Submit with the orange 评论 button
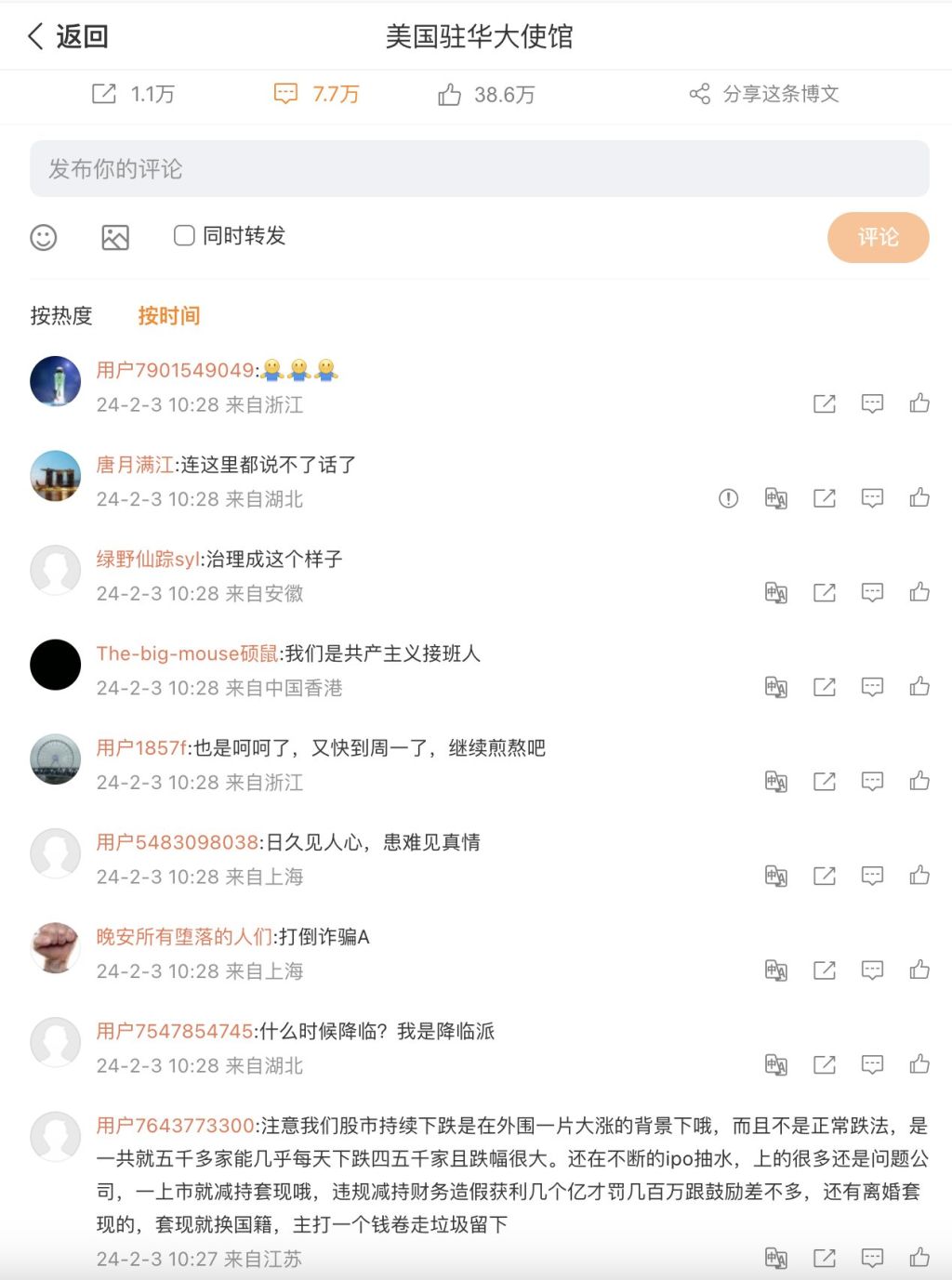952x1280 pixels. pos(877,237)
